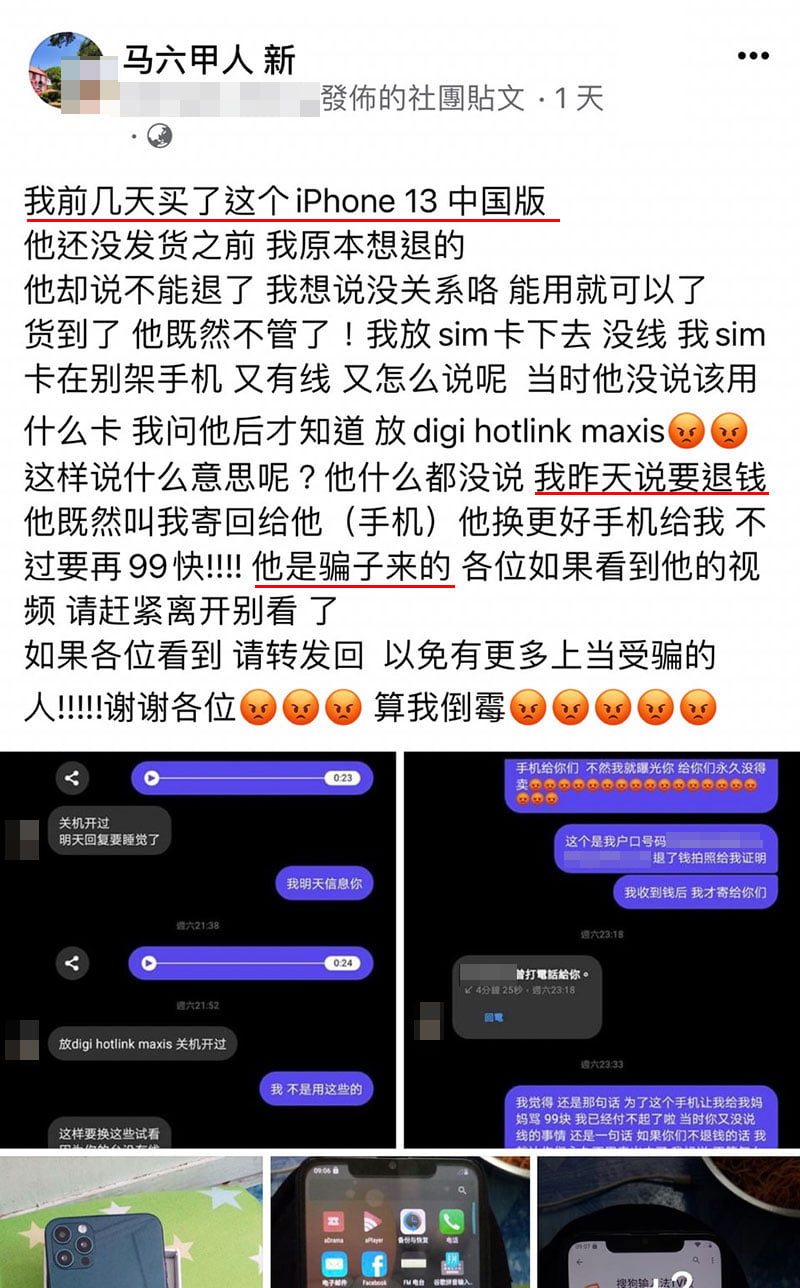
Task: Open the post's three-dot overflow menu
Action: (756, 57)
